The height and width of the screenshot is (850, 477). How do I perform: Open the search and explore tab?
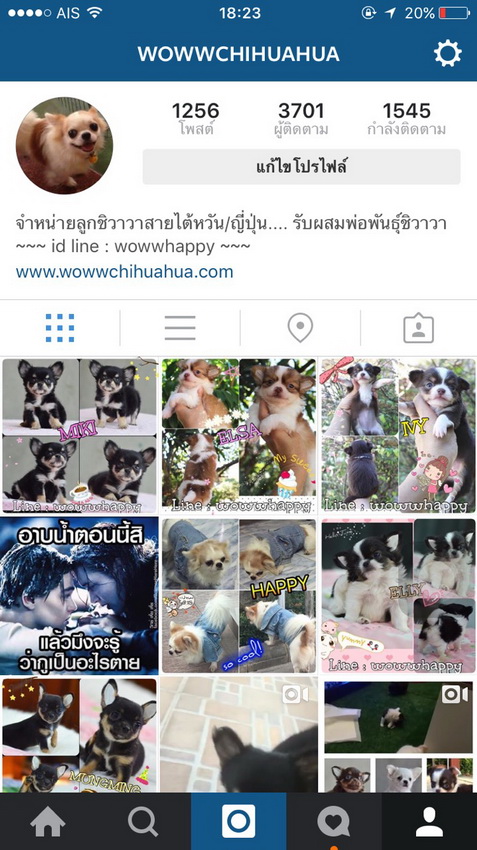(143, 821)
